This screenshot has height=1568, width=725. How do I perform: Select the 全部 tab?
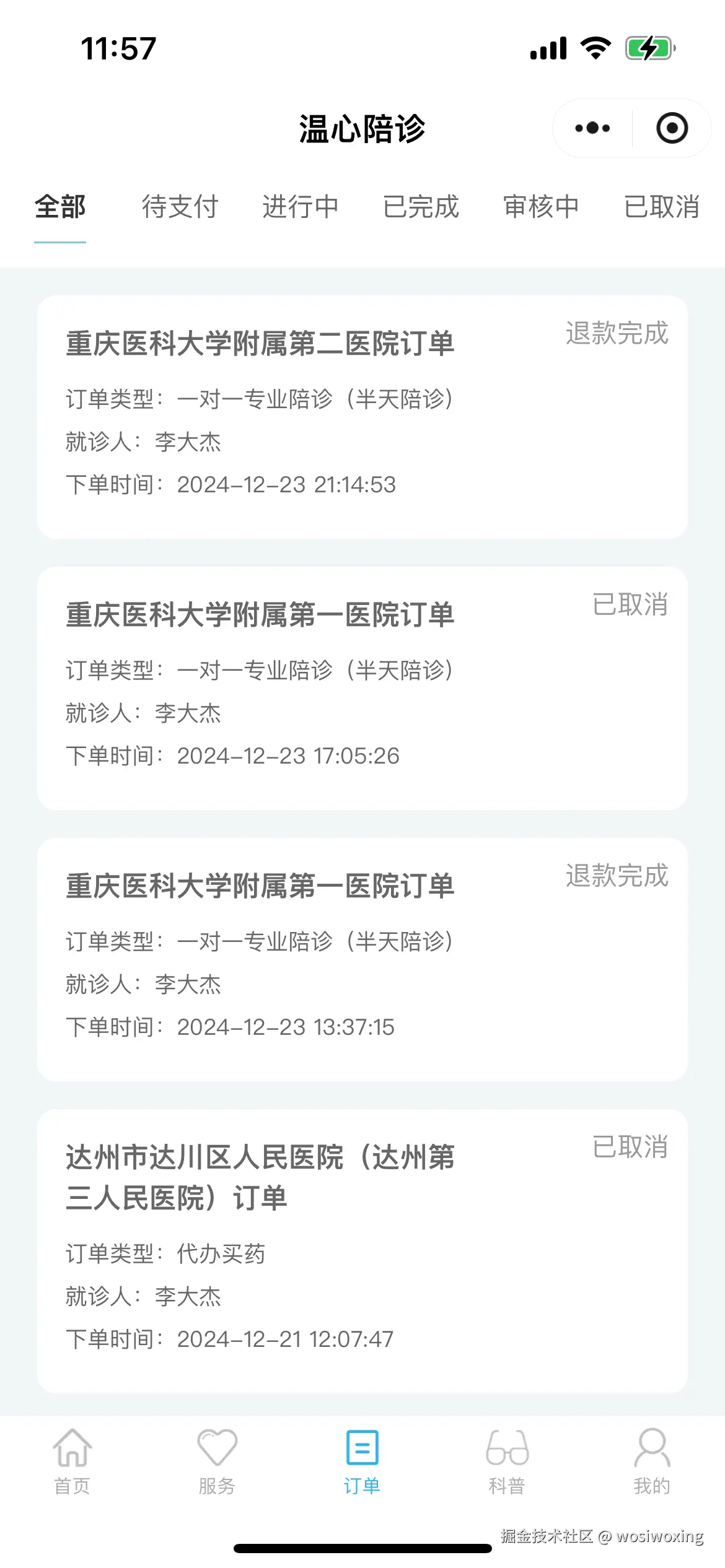[60, 207]
